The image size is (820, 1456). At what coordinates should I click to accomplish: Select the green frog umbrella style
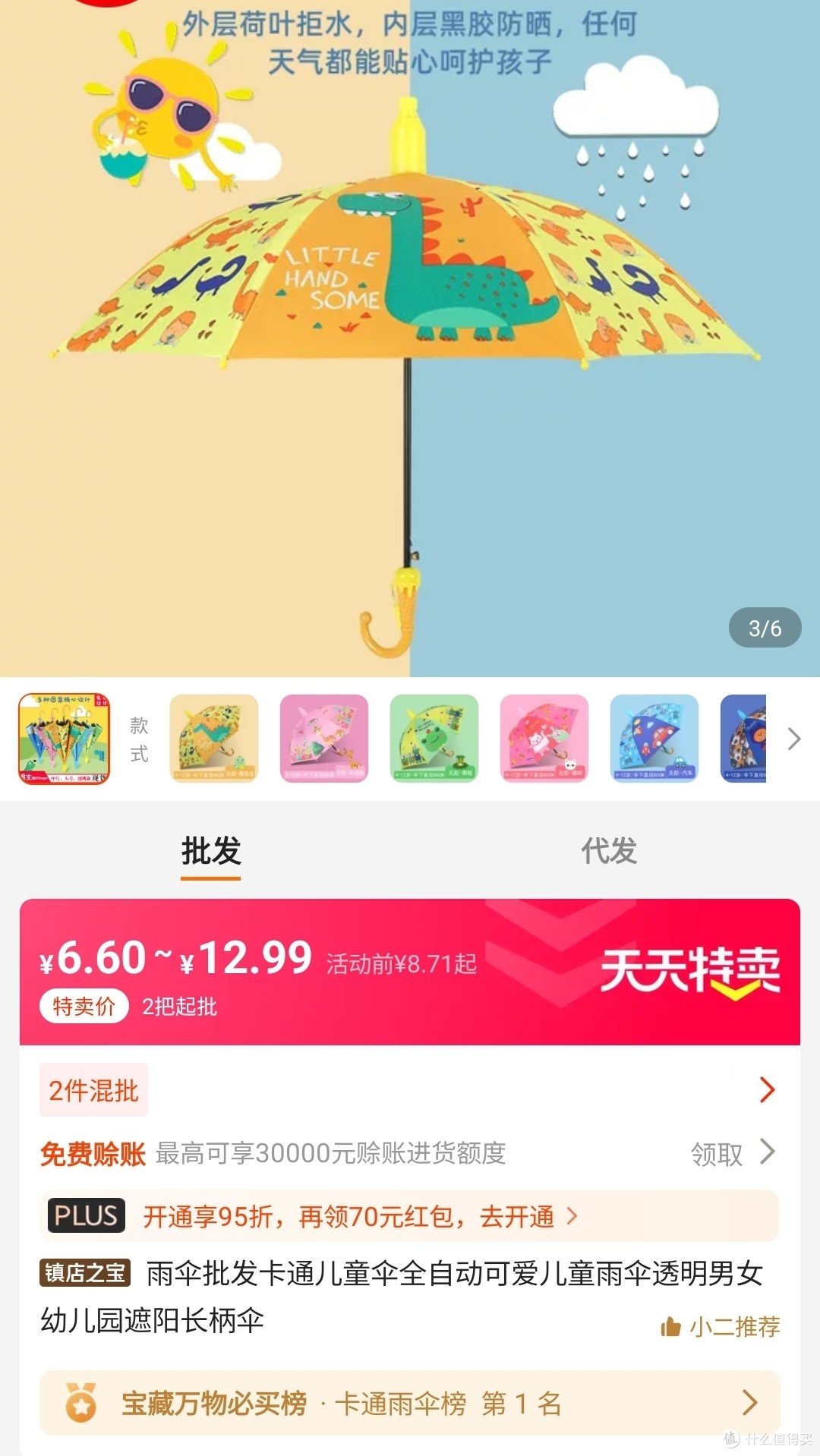pyautogui.click(x=434, y=739)
